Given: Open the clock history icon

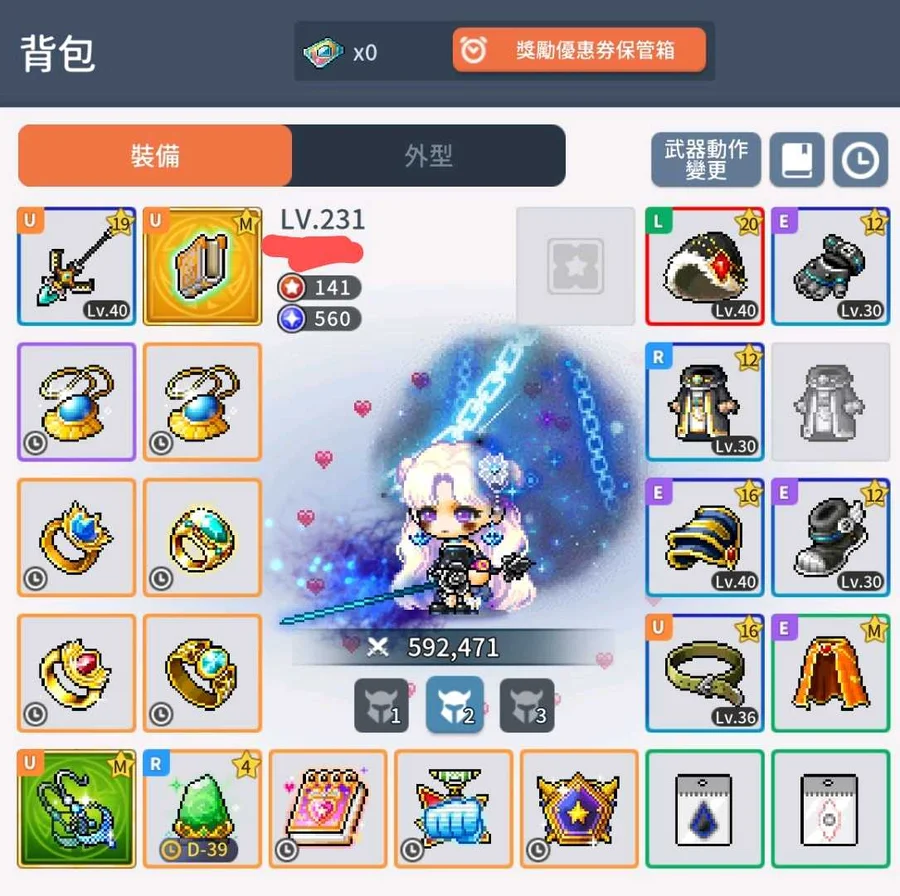Looking at the screenshot, I should [860, 160].
